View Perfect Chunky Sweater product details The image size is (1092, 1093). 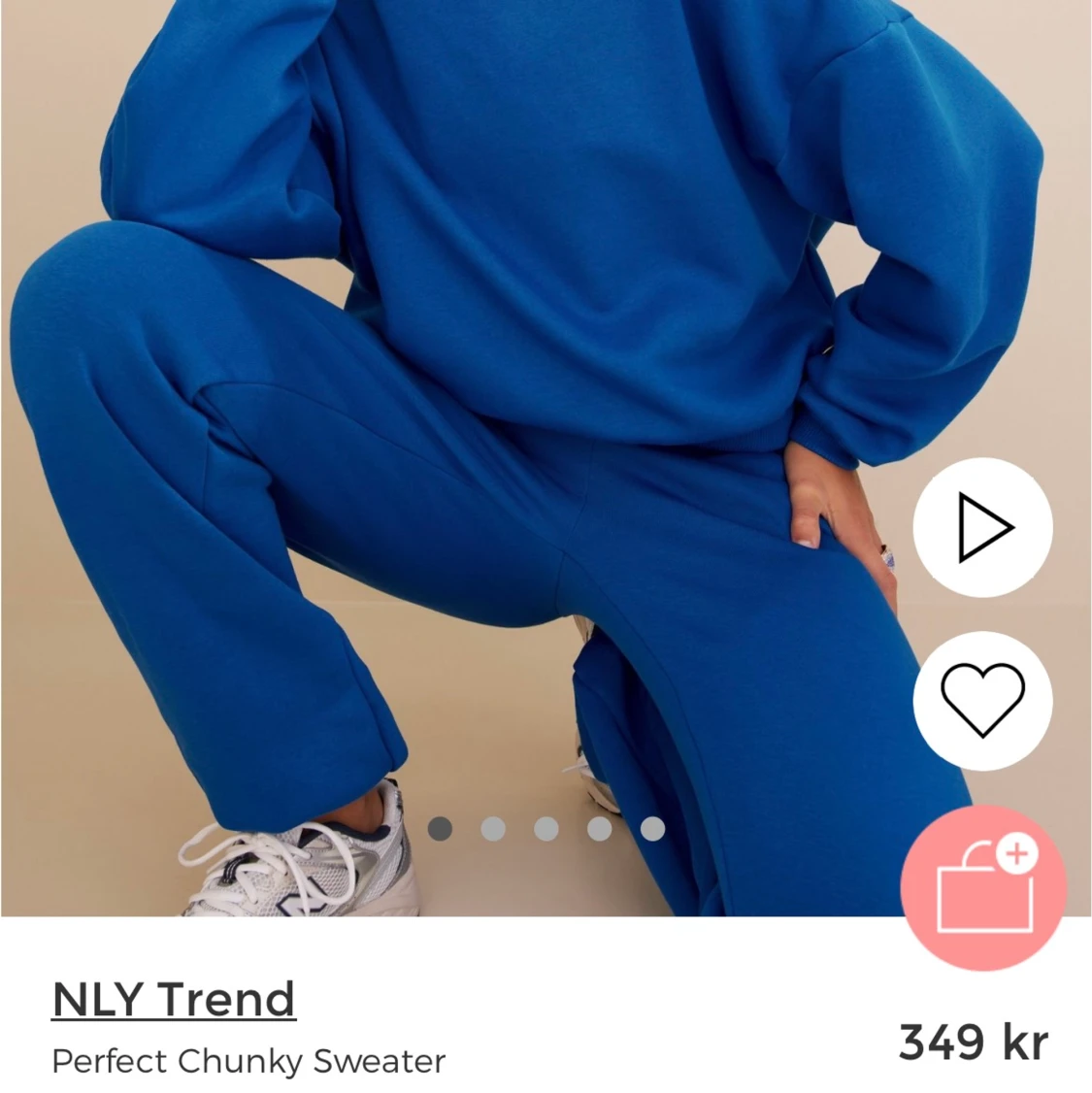tap(248, 1061)
